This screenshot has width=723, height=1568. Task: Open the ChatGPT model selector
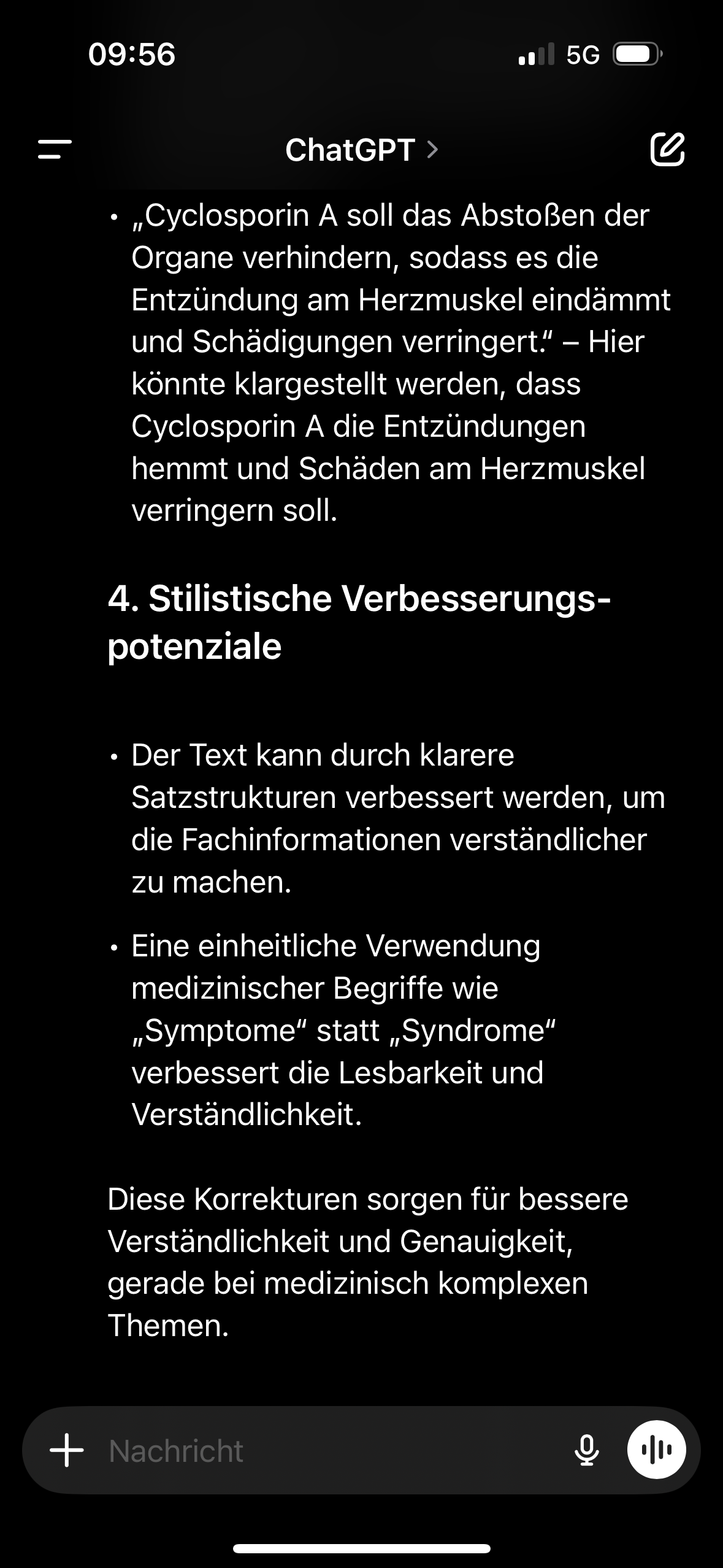click(362, 150)
